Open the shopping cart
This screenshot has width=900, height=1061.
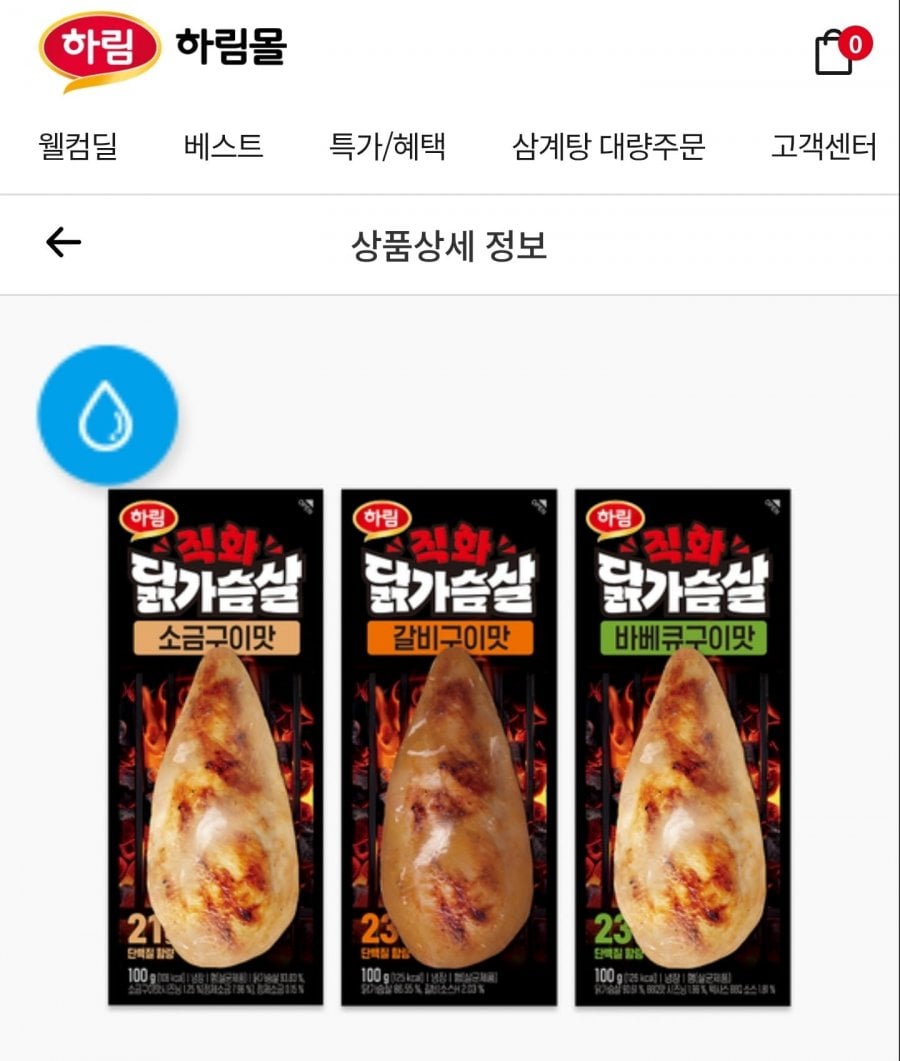(x=837, y=51)
